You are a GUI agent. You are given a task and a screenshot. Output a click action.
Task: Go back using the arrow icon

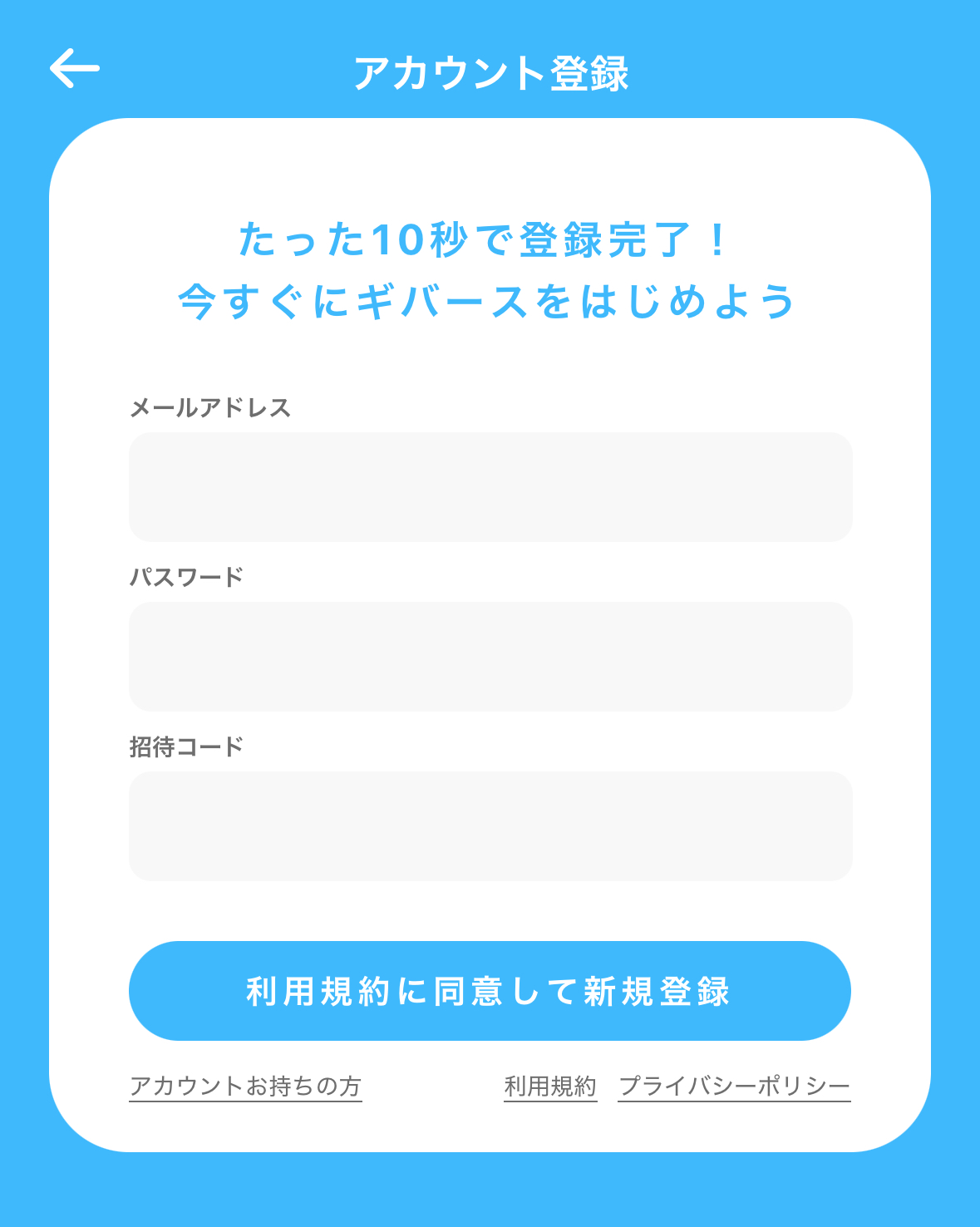point(75,68)
